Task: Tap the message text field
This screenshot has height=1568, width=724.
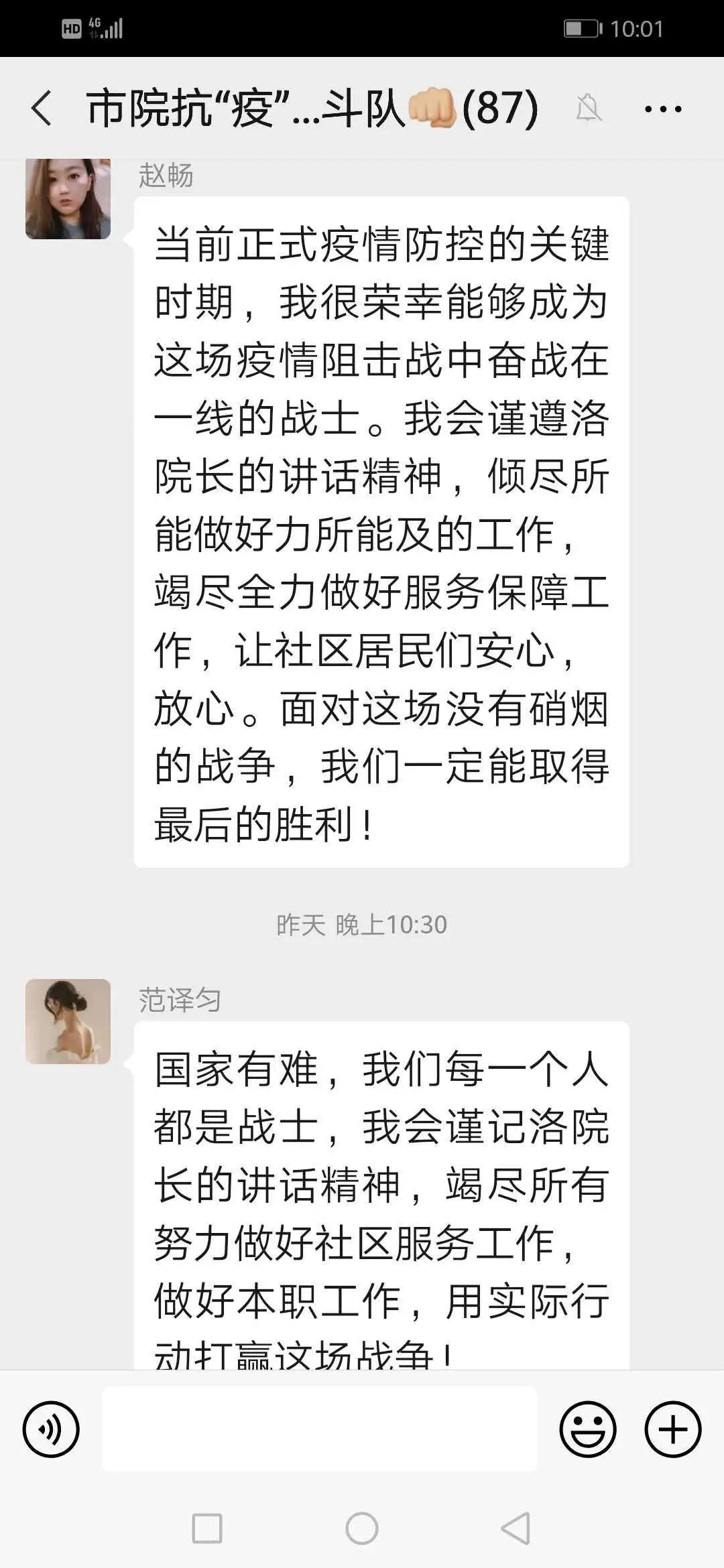Action: point(320,1429)
